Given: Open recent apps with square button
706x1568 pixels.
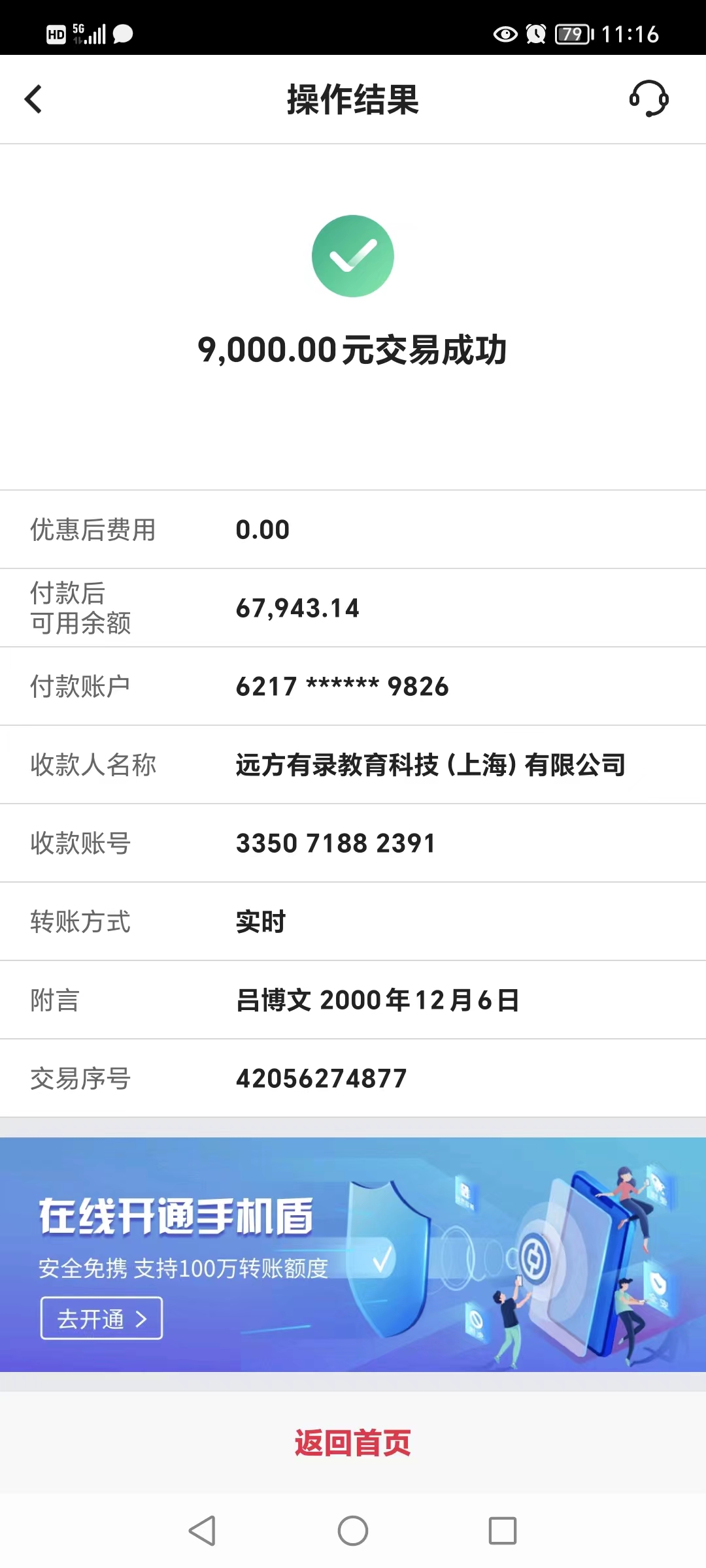Looking at the screenshot, I should 503,1530.
